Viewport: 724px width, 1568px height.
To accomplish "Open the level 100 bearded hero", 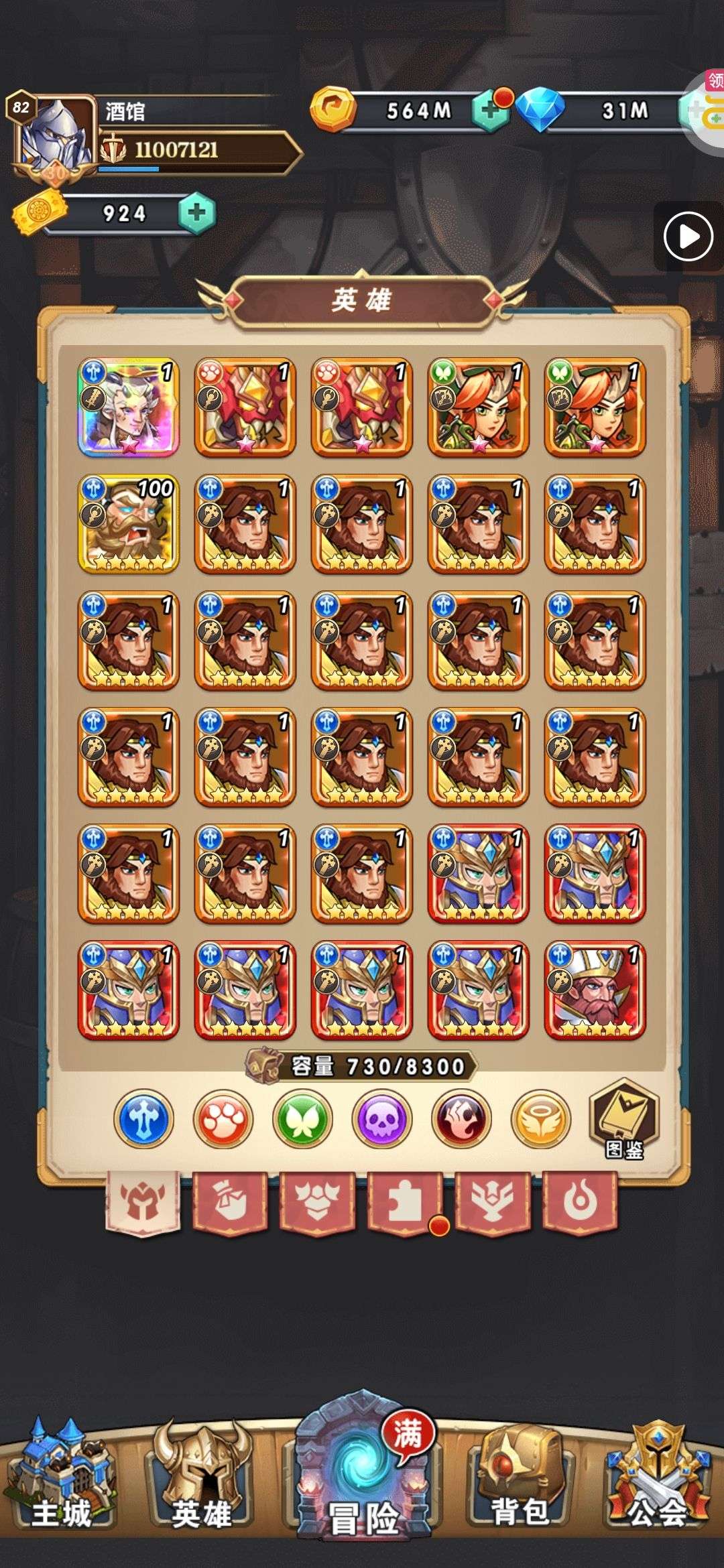I will 129,524.
